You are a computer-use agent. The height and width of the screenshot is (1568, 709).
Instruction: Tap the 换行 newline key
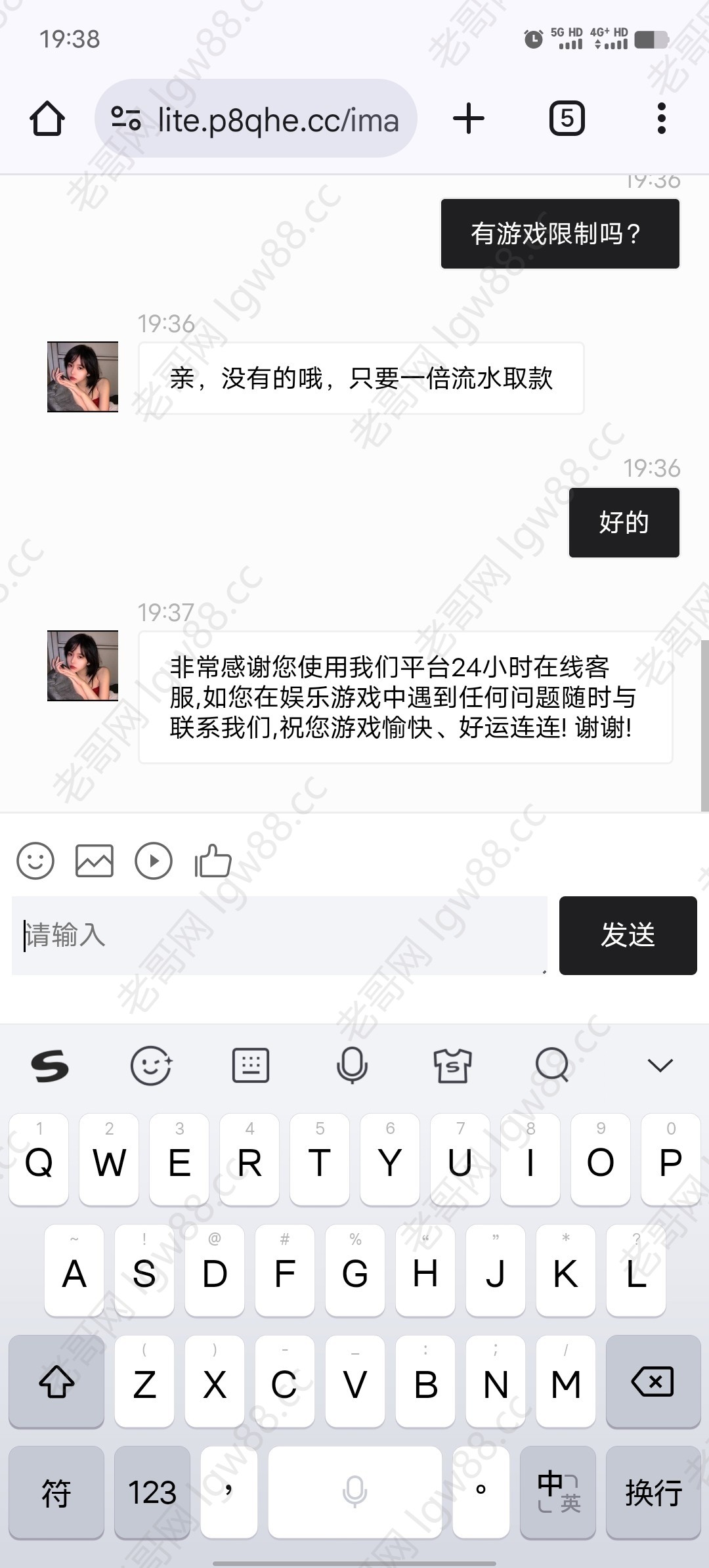tap(653, 1492)
